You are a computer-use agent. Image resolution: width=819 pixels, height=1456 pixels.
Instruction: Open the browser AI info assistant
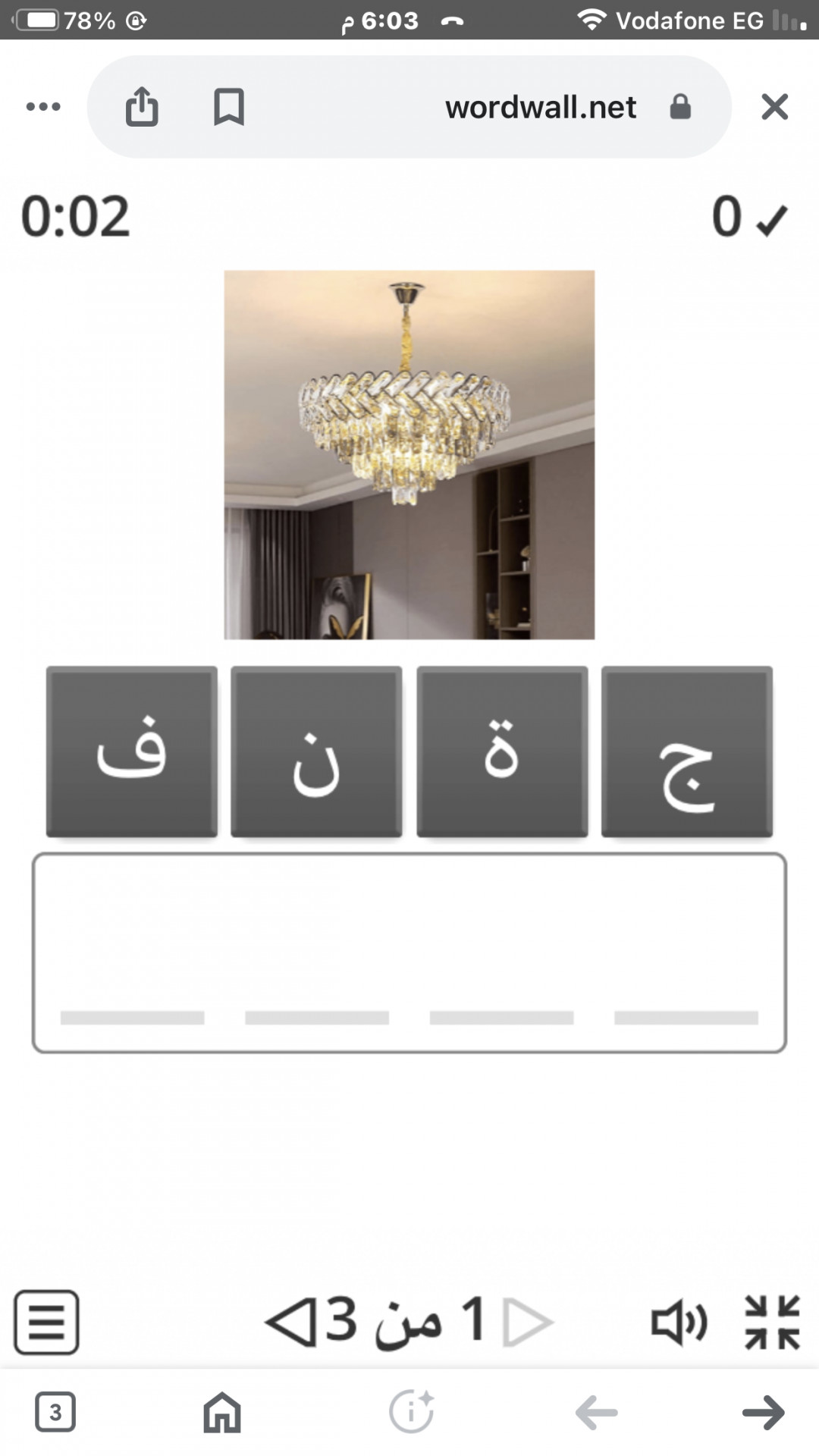[411, 1413]
